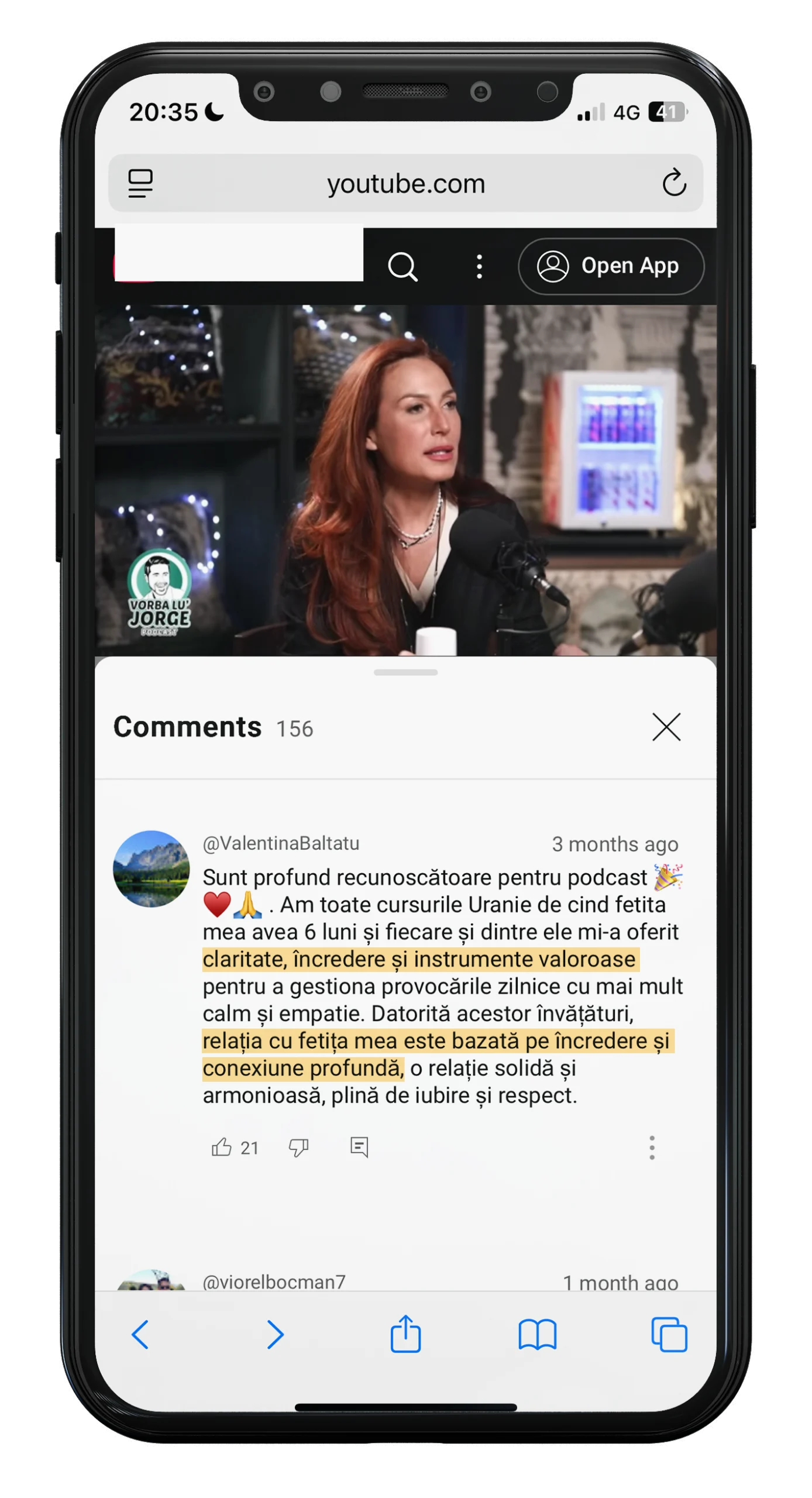Screen dimensions: 812x1498
Task: Show all open Safari tabs
Action: [669, 1335]
